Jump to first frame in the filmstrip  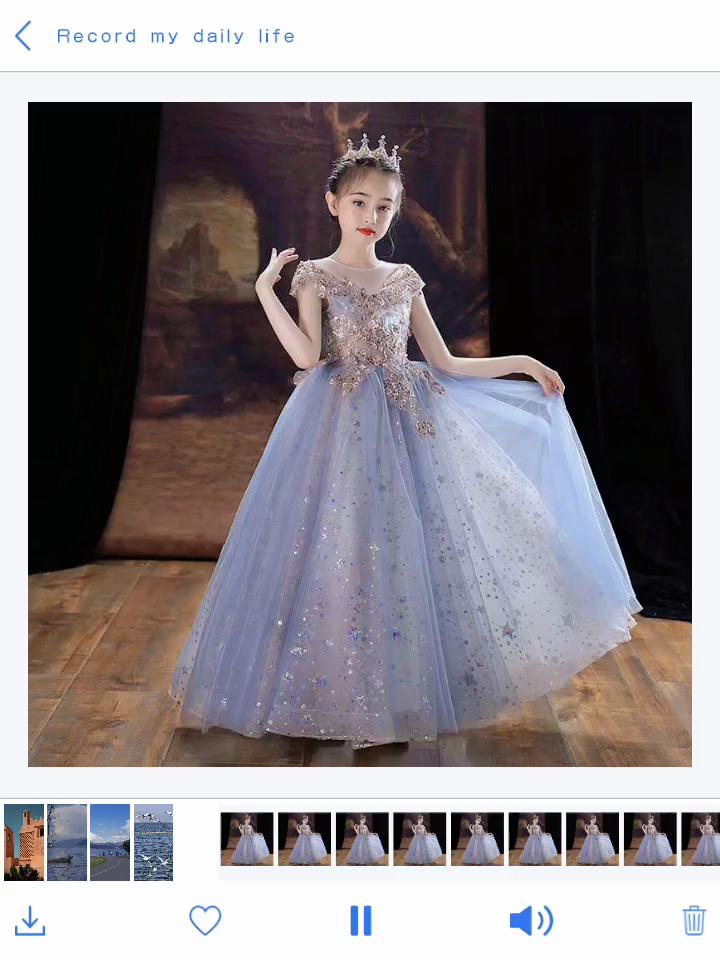[247, 839]
